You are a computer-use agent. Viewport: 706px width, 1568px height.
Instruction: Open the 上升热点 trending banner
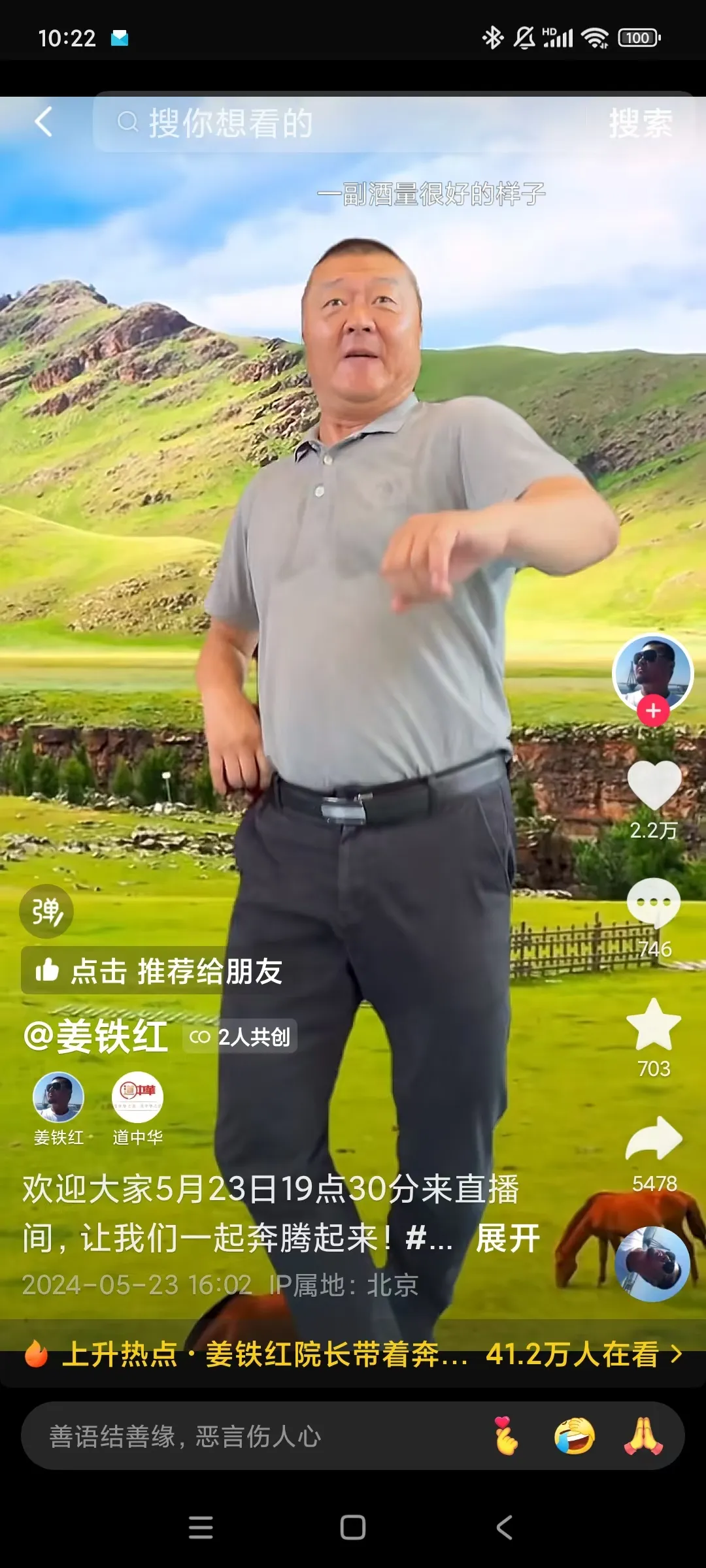[353, 1354]
